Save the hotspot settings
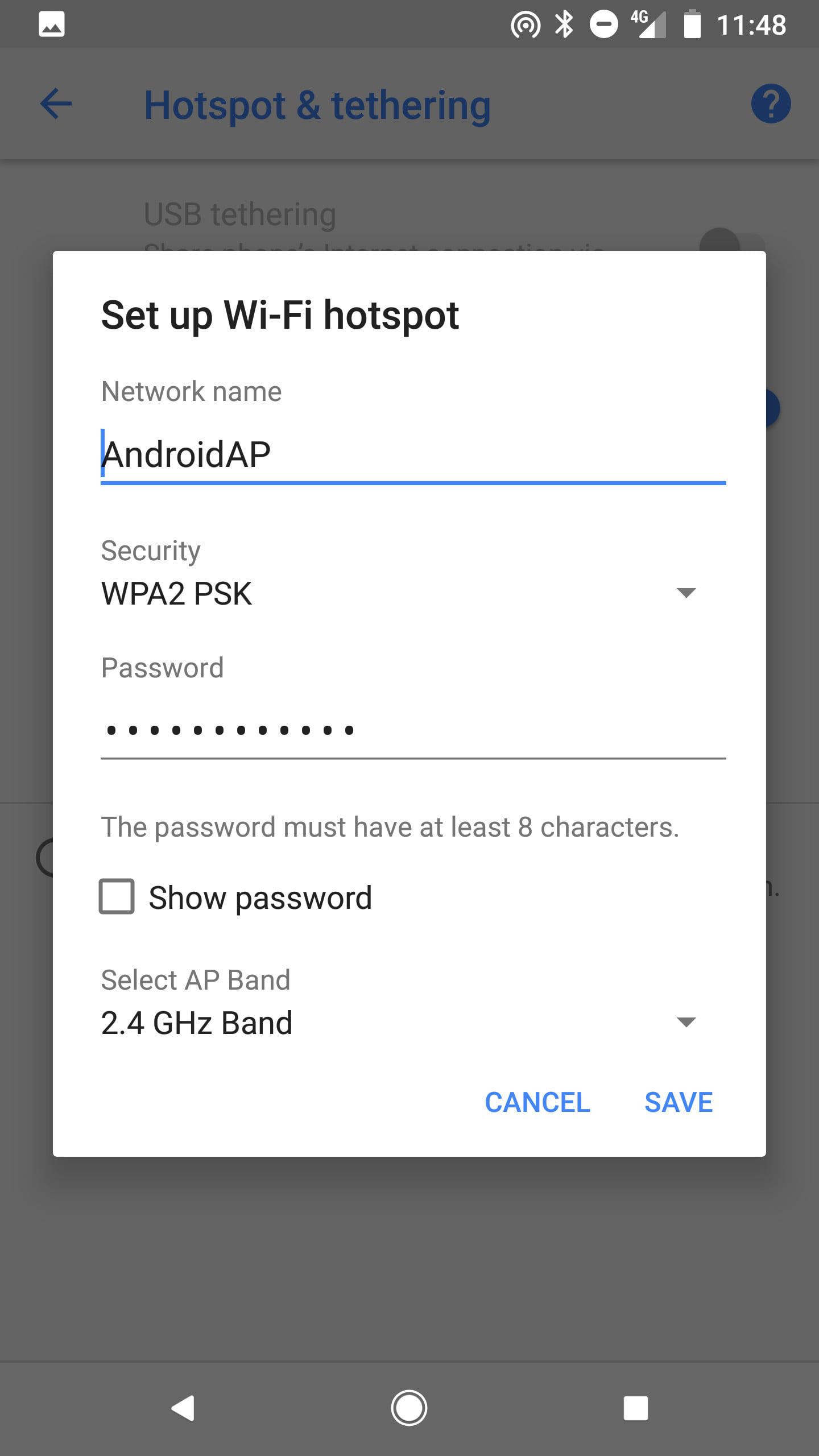This screenshot has width=819, height=1456. pyautogui.click(x=679, y=1102)
